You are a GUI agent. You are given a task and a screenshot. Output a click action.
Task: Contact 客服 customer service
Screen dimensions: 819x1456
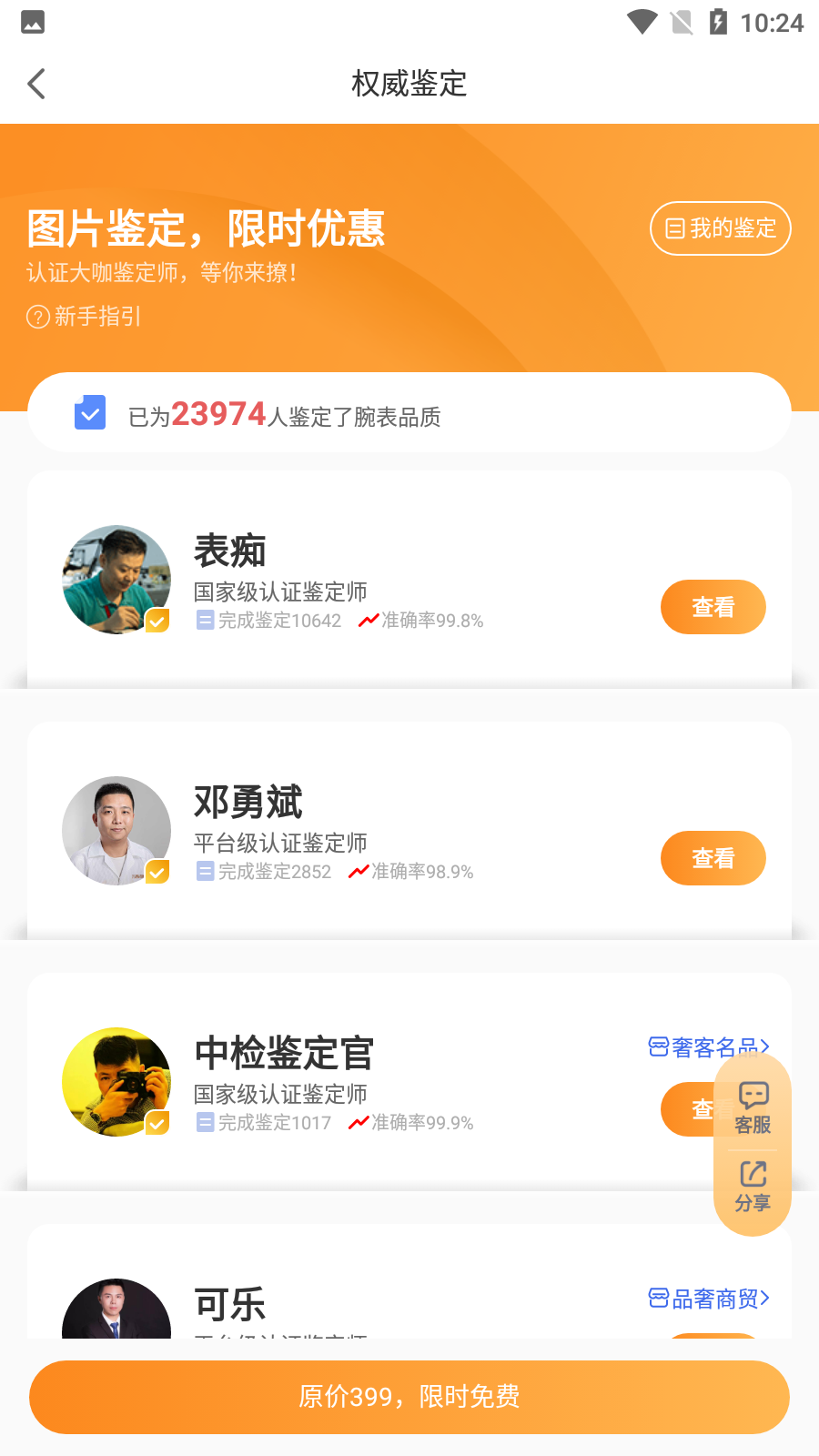pyautogui.click(x=753, y=1107)
